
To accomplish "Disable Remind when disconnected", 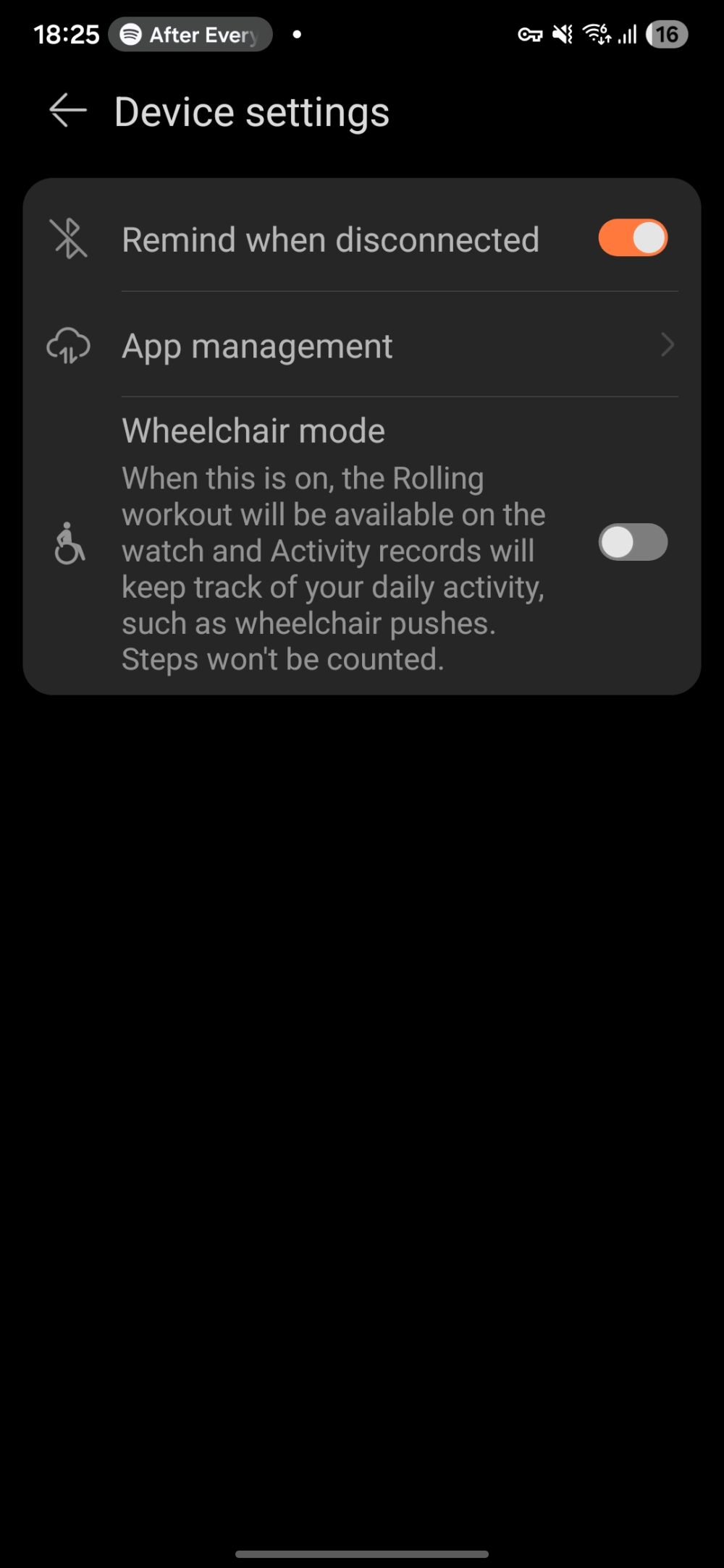I will pos(632,238).
